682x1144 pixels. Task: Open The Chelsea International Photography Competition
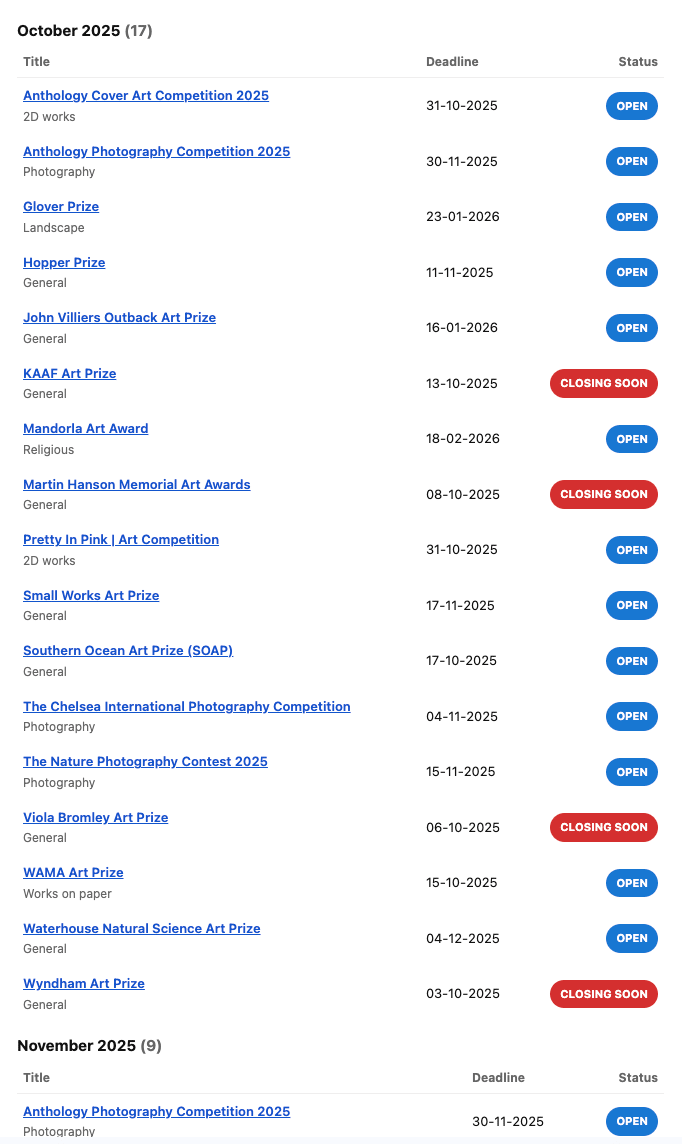tap(187, 707)
